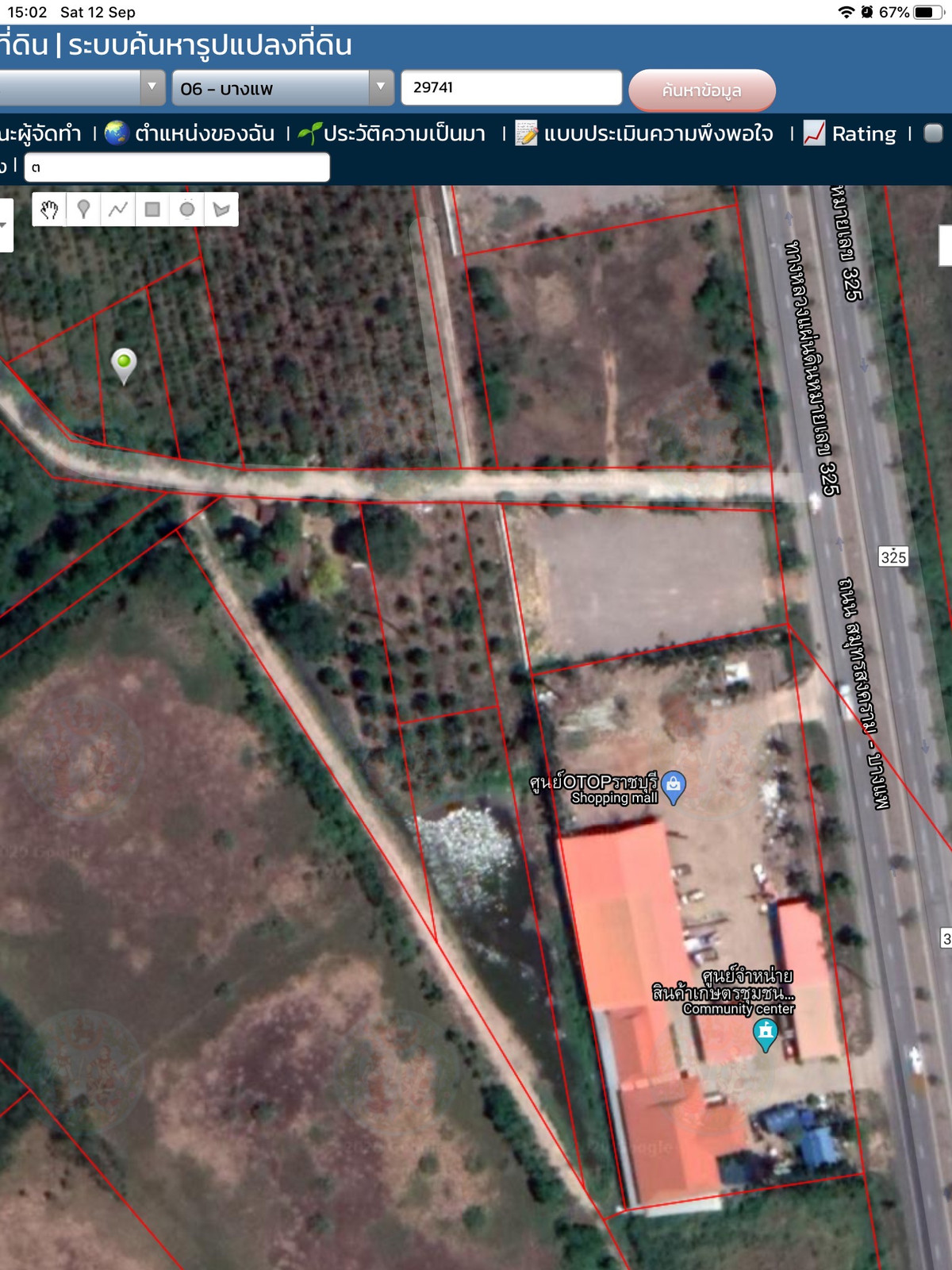Select the polyline drawing tool
This screenshot has width=952, height=1270.
click(118, 210)
